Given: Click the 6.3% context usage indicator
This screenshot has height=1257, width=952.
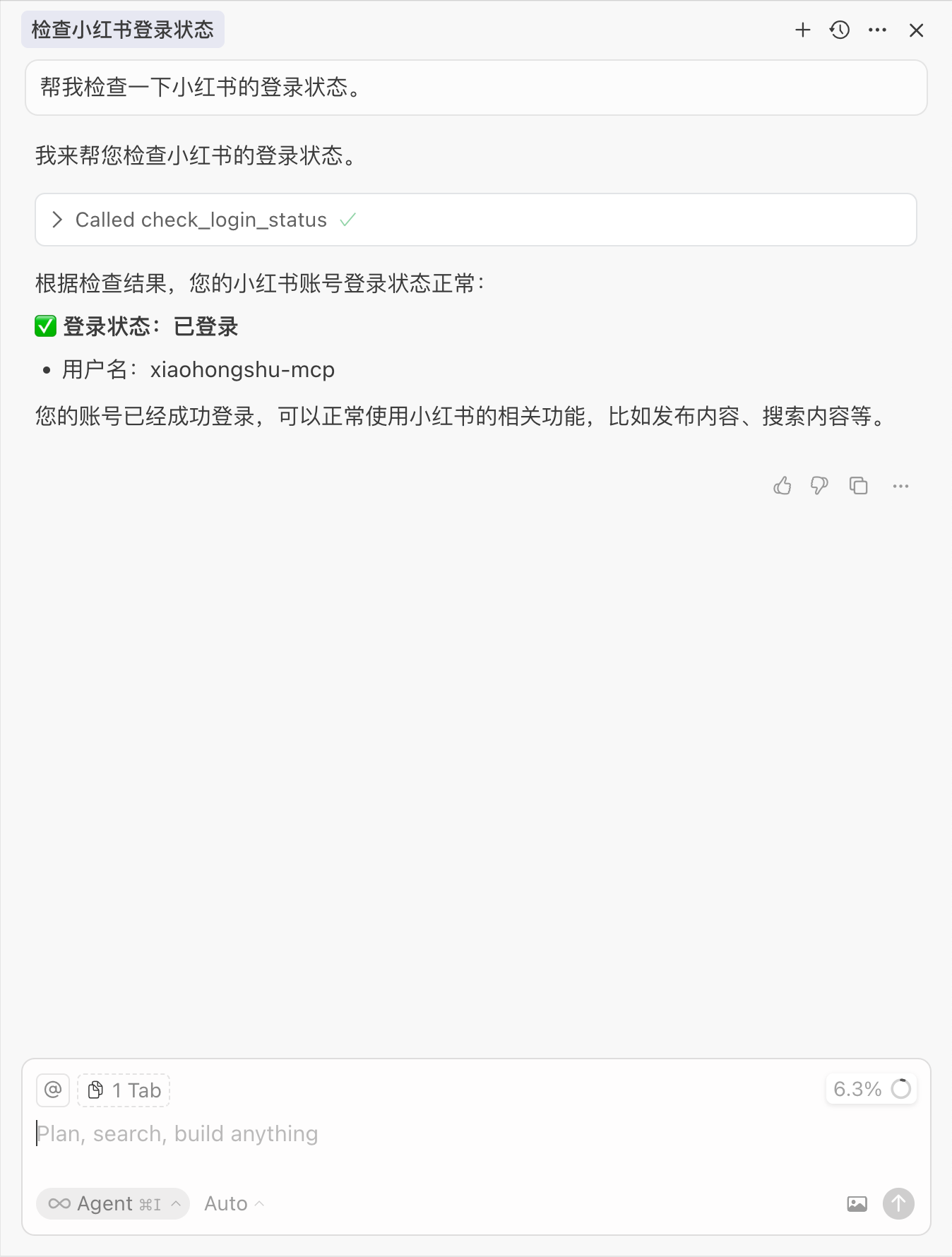Looking at the screenshot, I should tap(871, 1089).
